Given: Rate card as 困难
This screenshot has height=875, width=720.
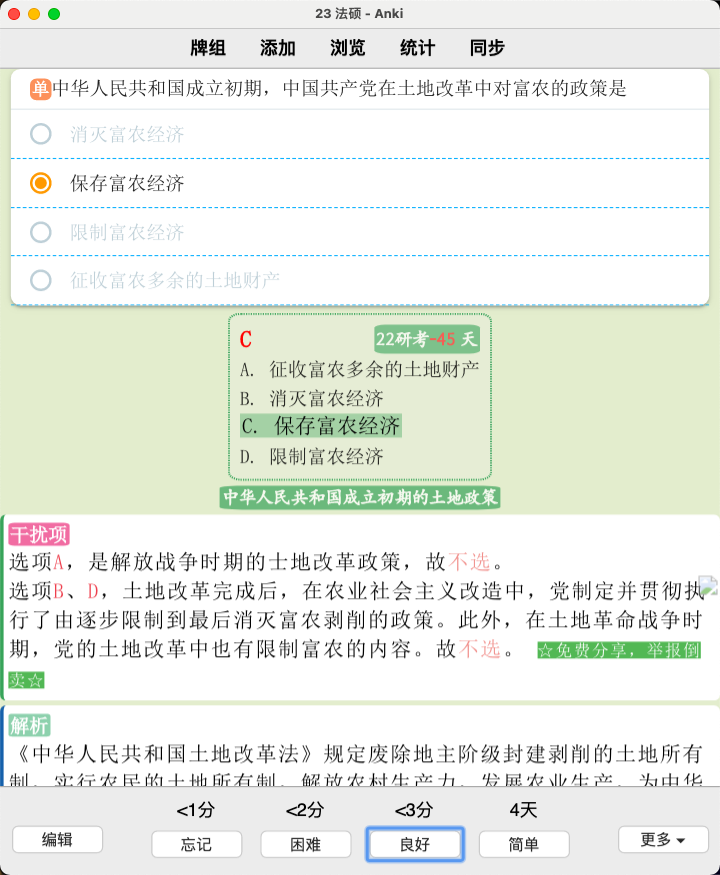Looking at the screenshot, I should click(x=305, y=844).
